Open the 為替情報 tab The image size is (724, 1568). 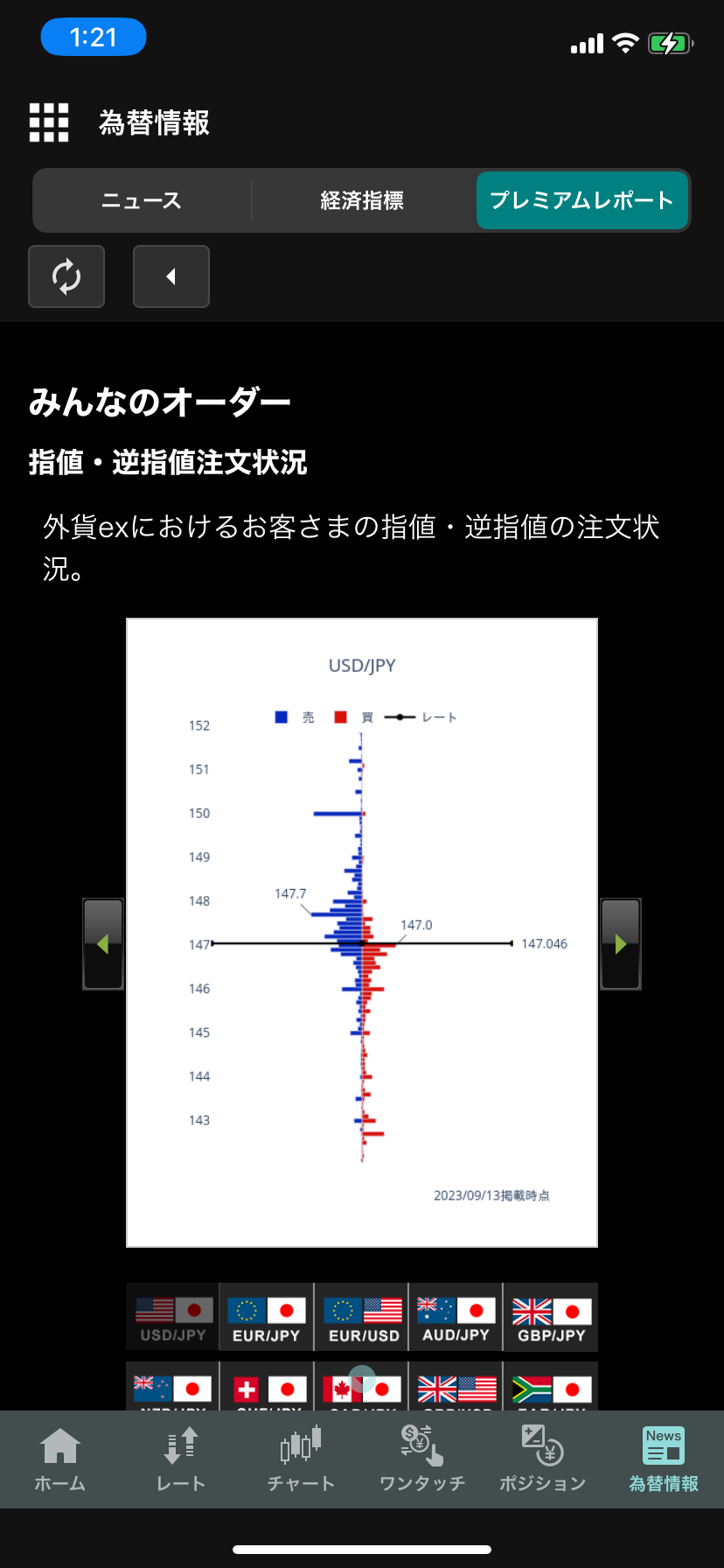pos(664,1459)
